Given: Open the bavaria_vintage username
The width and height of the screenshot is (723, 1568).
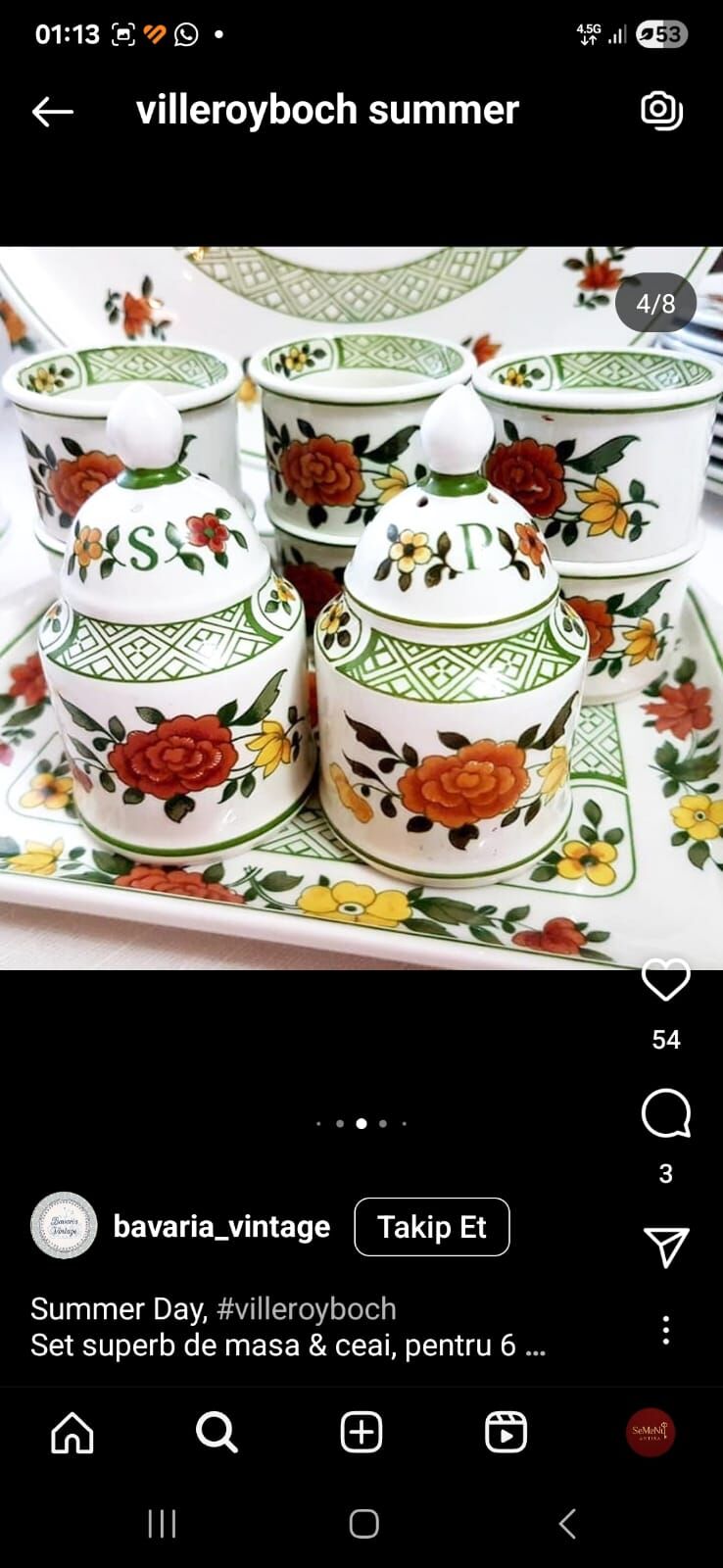Looking at the screenshot, I should [222, 1227].
